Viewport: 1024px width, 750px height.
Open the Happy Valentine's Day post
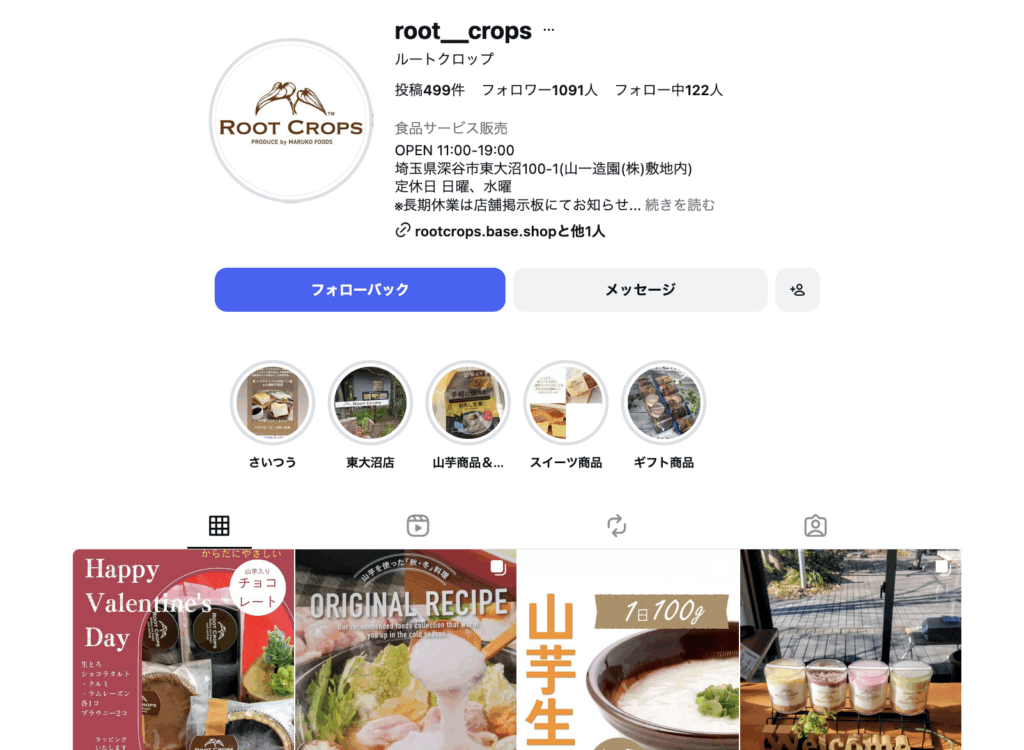click(x=183, y=650)
